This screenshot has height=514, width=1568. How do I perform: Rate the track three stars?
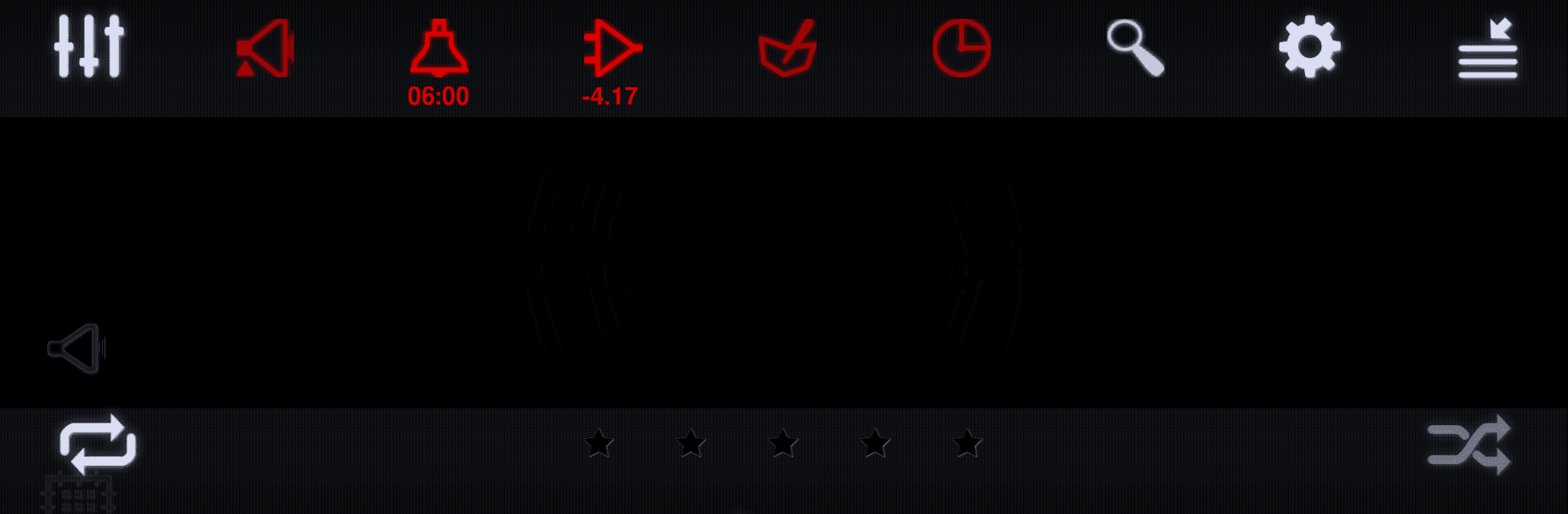pyautogui.click(x=783, y=444)
